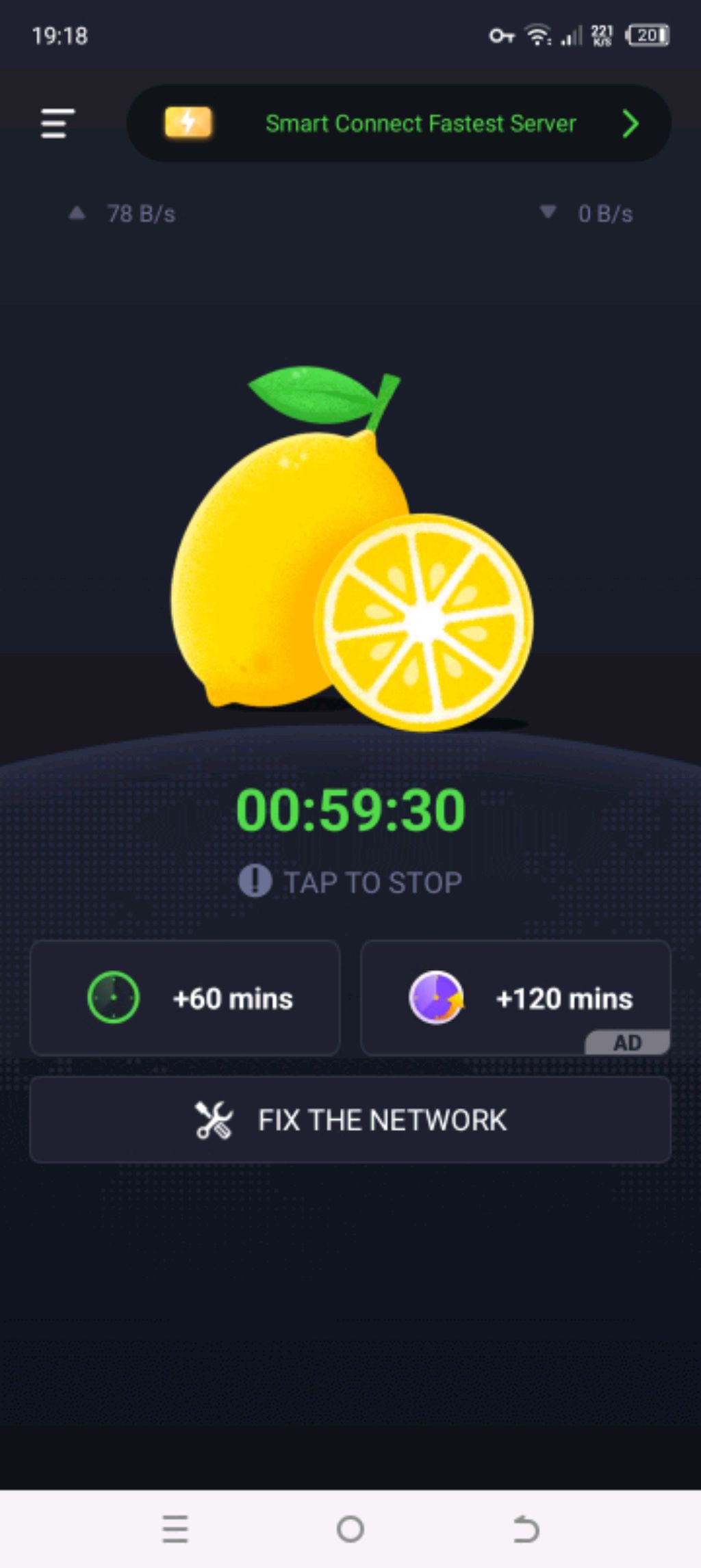Add 60 mins to connection time
The width and height of the screenshot is (701, 1568).
(x=186, y=998)
